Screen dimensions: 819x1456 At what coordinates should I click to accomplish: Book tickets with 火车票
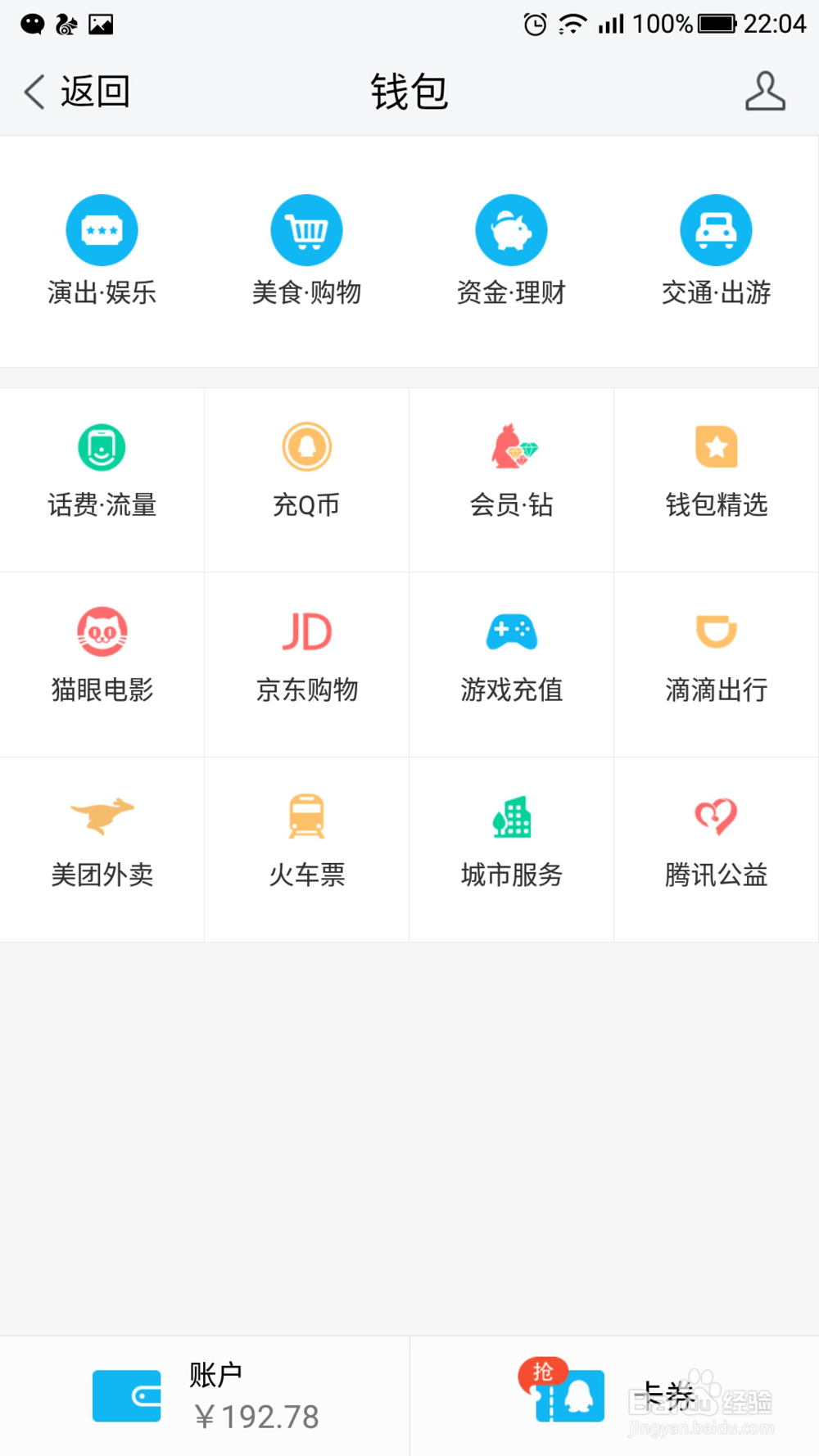[306, 842]
